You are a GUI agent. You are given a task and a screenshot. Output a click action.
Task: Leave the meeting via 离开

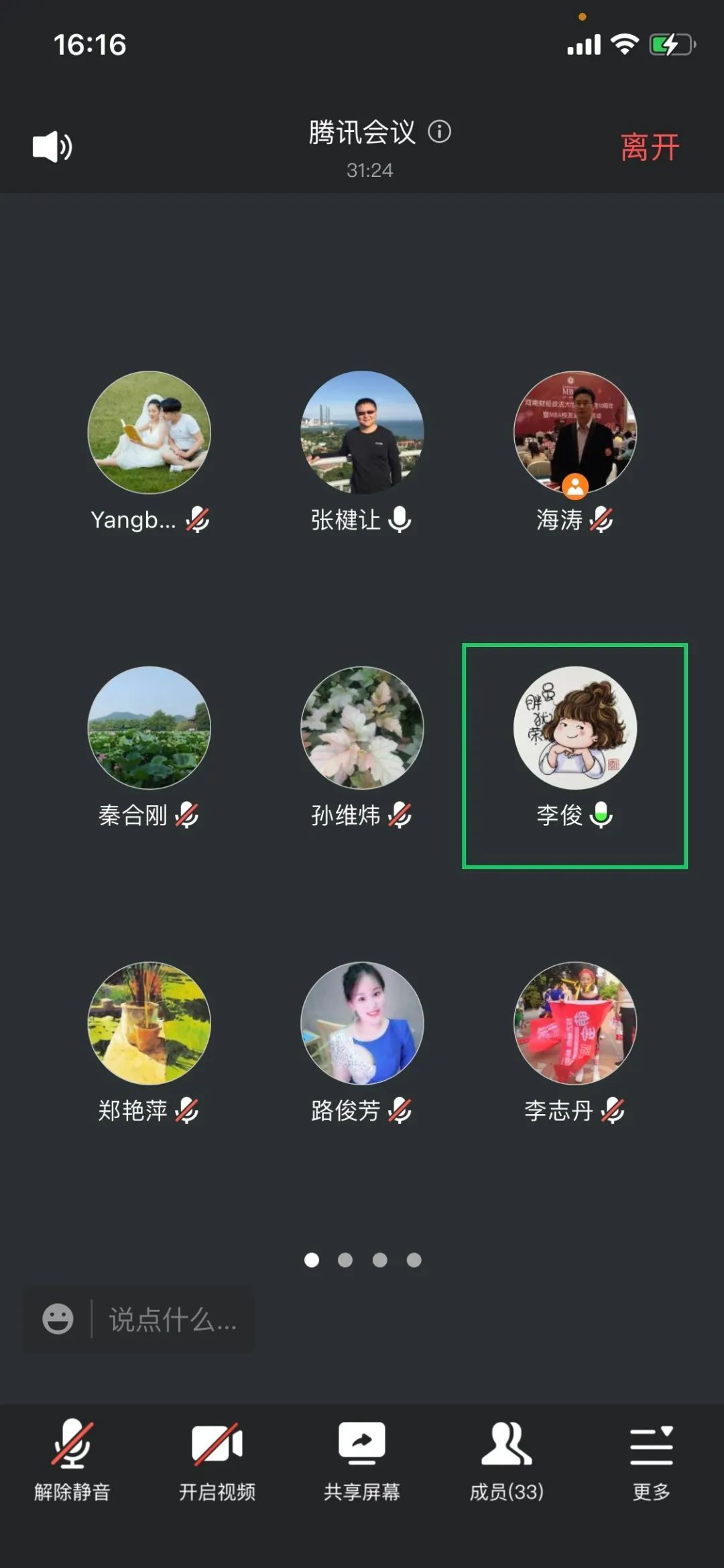click(649, 147)
